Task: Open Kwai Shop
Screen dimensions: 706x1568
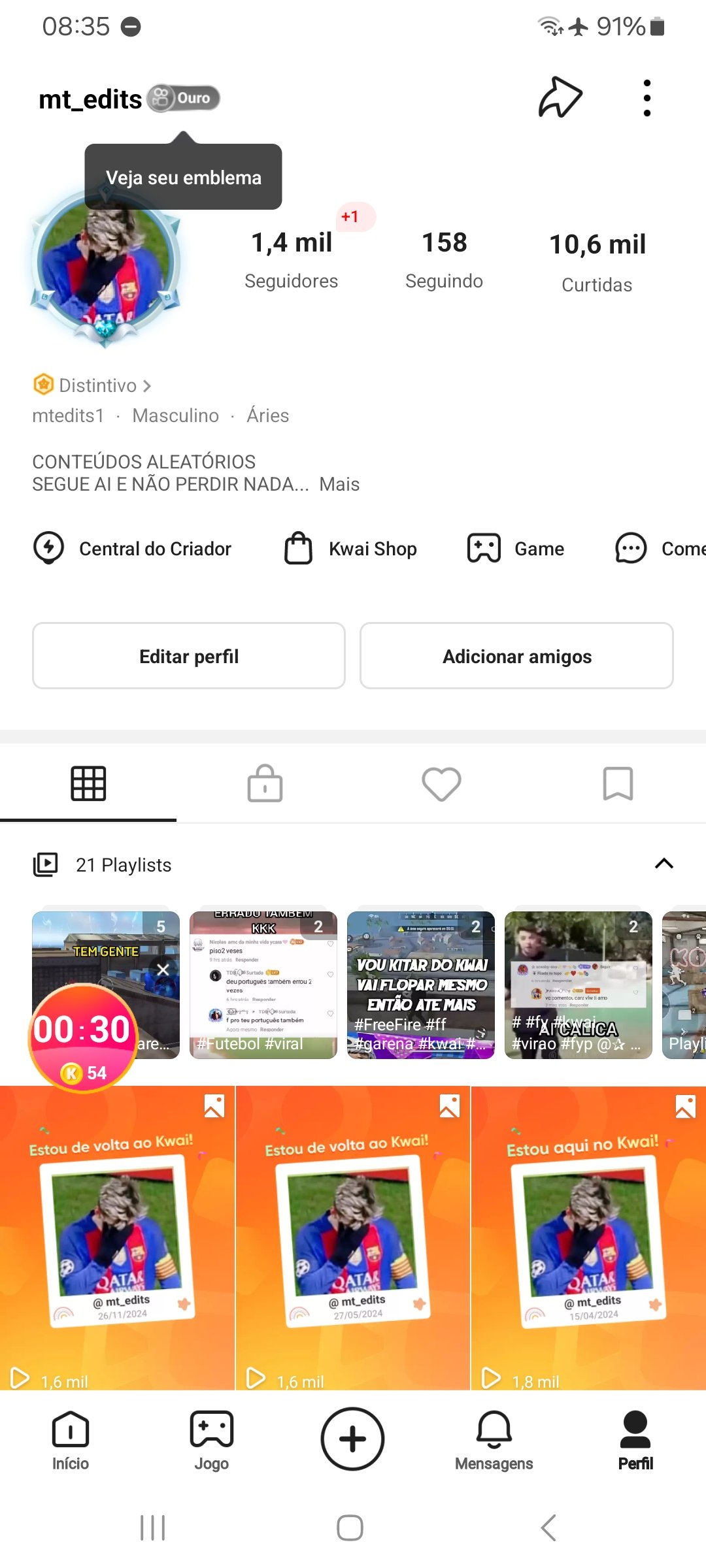Action: coord(350,548)
